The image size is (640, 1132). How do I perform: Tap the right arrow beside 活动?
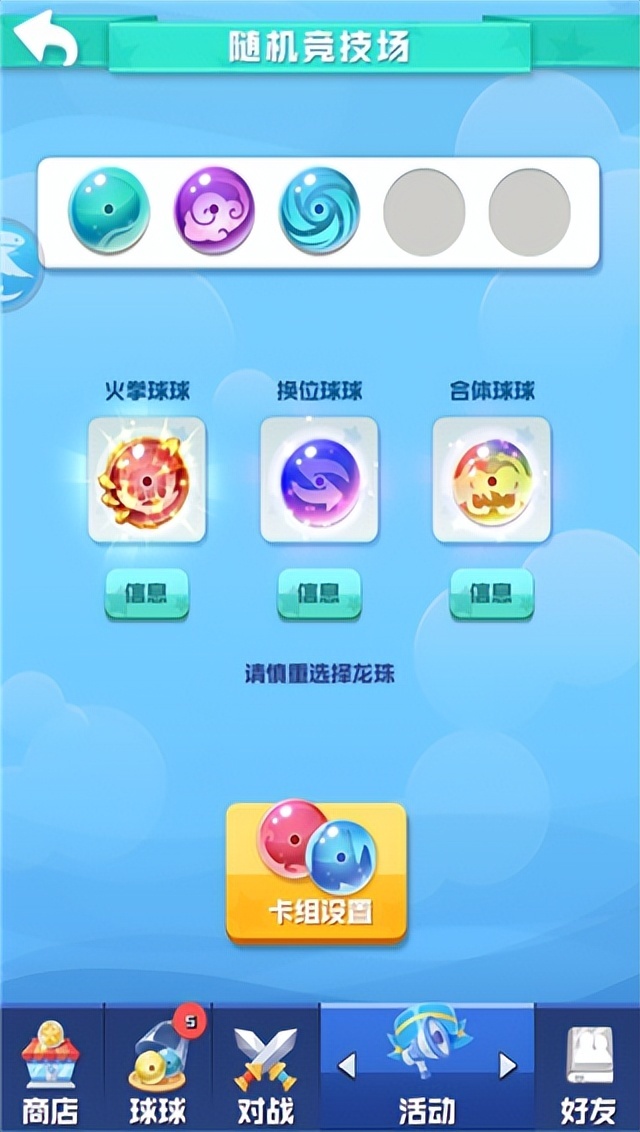click(508, 1066)
